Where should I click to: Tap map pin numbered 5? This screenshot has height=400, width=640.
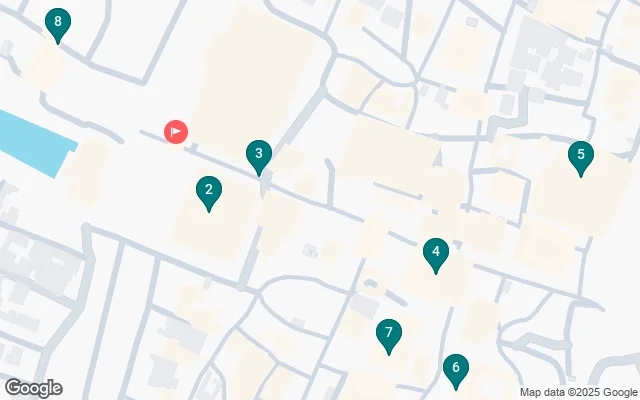point(580,156)
